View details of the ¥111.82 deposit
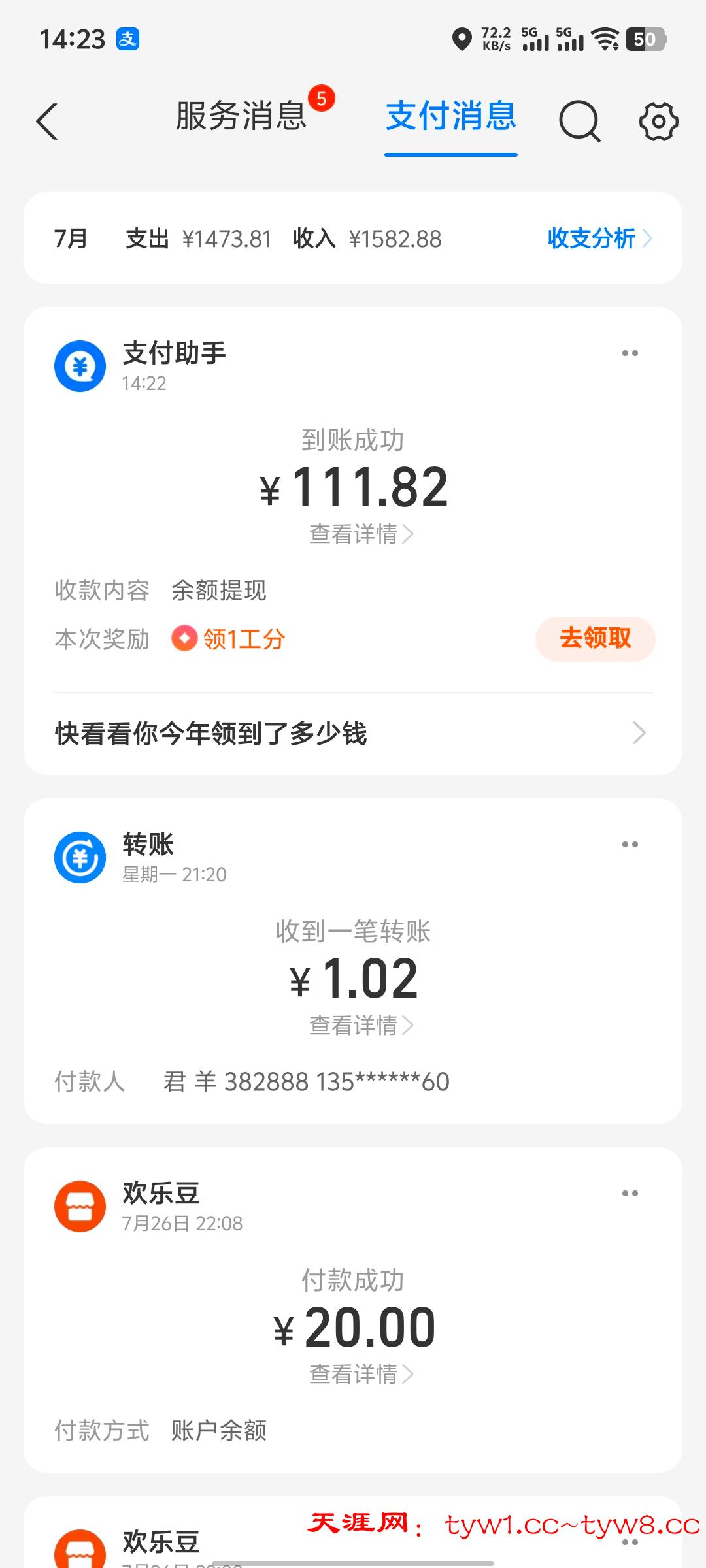Image resolution: width=706 pixels, height=1568 pixels. point(361,534)
